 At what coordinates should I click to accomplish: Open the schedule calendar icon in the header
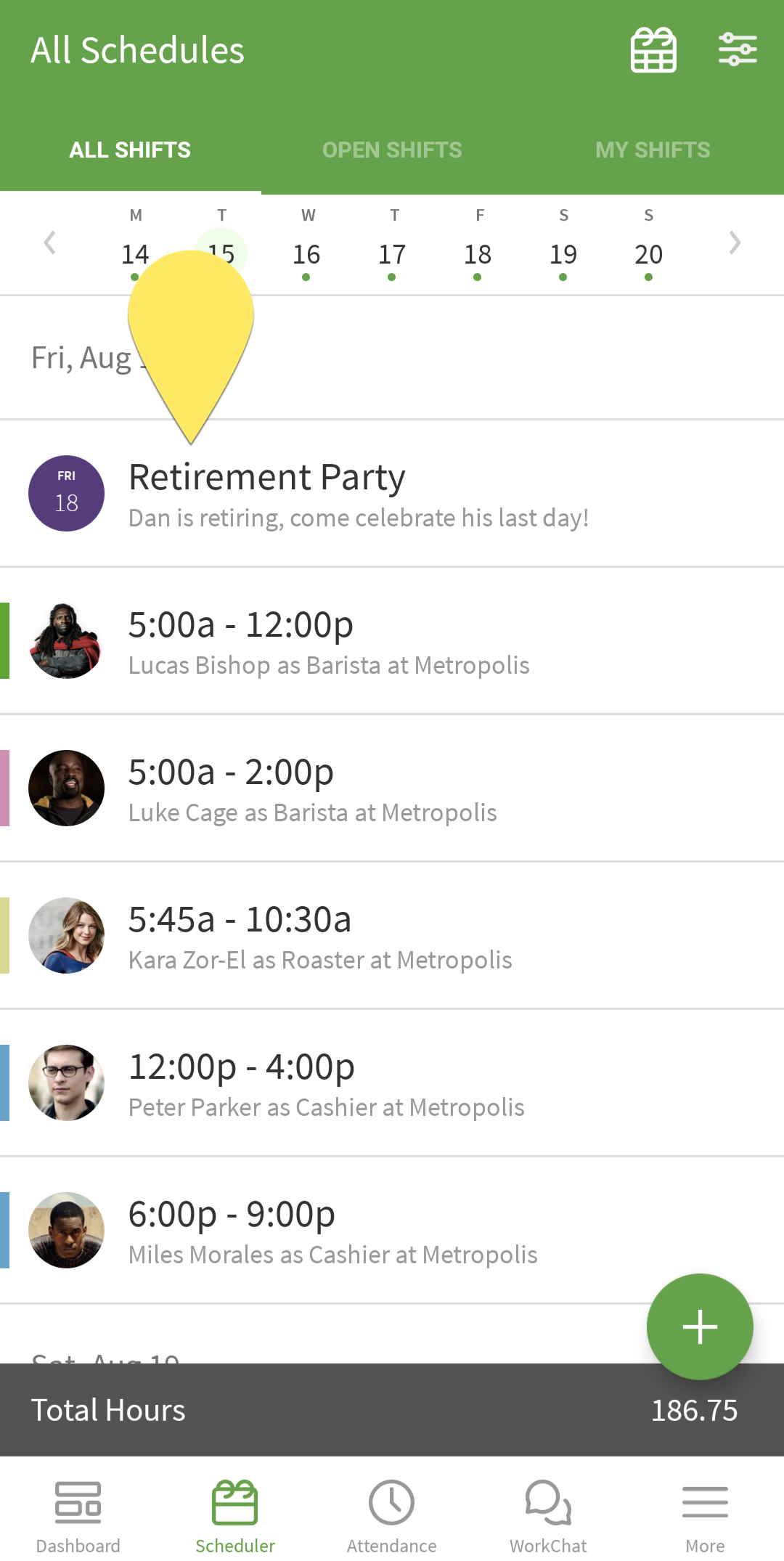(x=653, y=49)
